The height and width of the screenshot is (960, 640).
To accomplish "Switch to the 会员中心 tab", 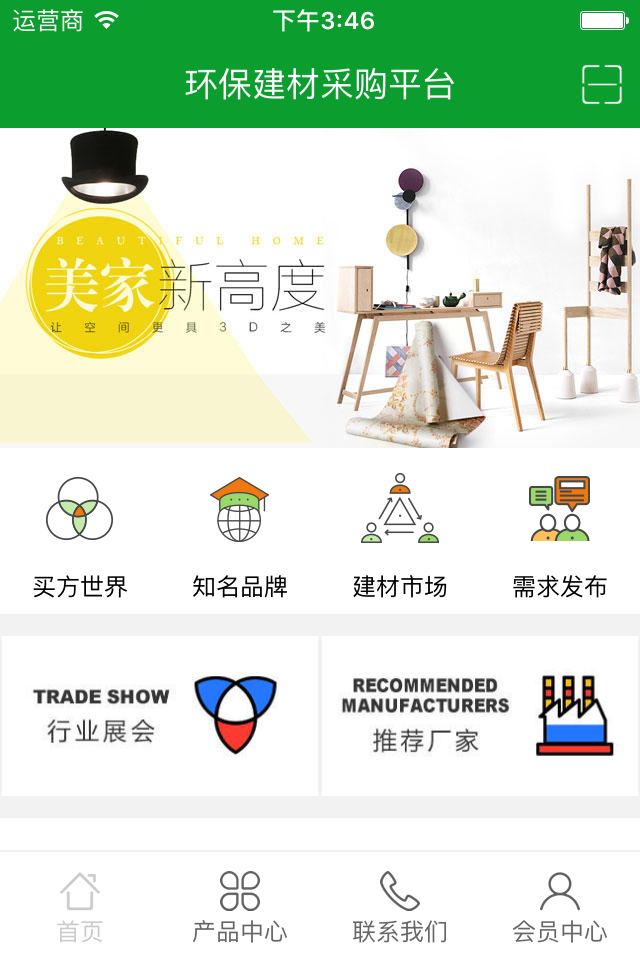I will pos(560,906).
